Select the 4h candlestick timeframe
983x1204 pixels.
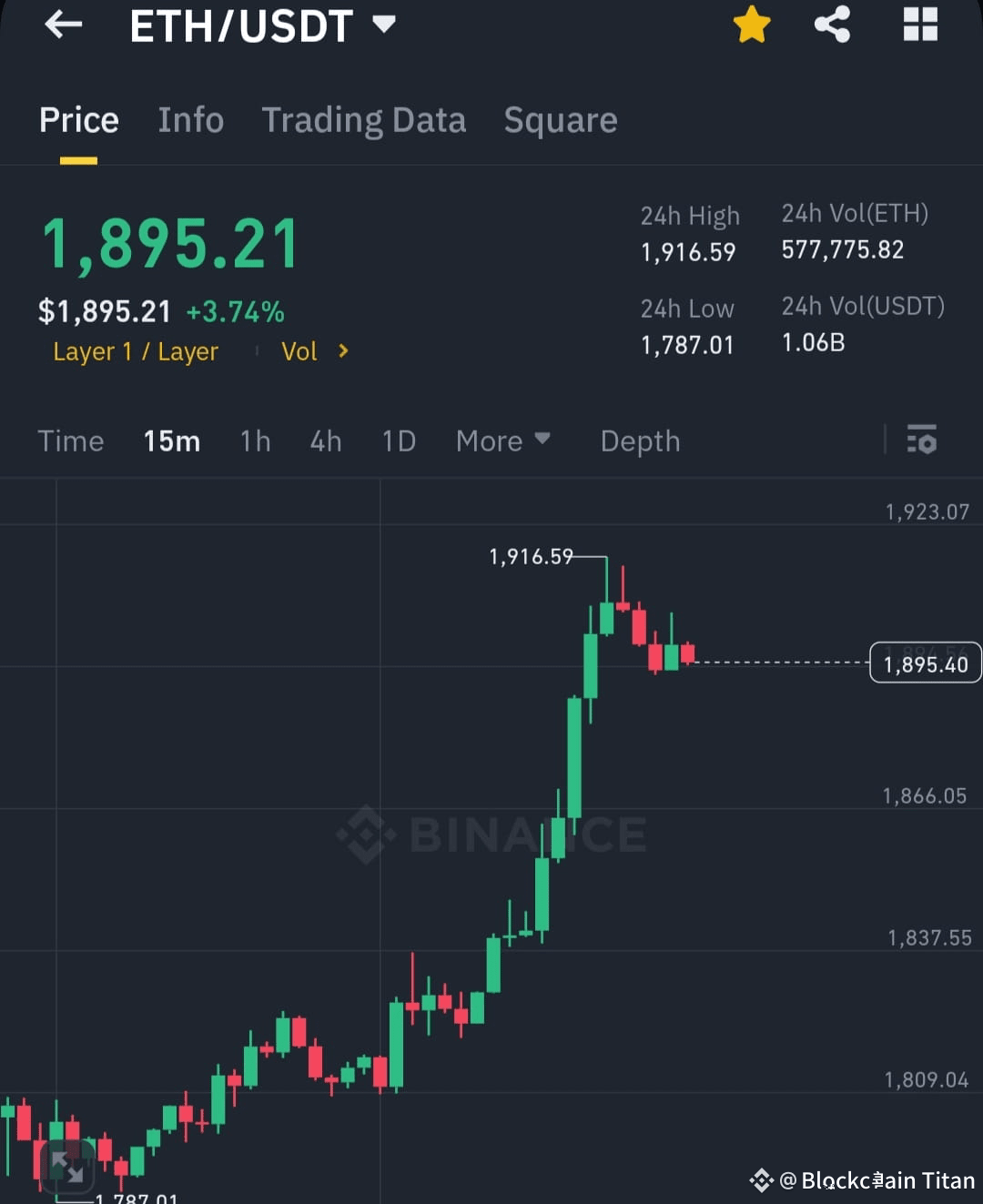click(x=325, y=440)
